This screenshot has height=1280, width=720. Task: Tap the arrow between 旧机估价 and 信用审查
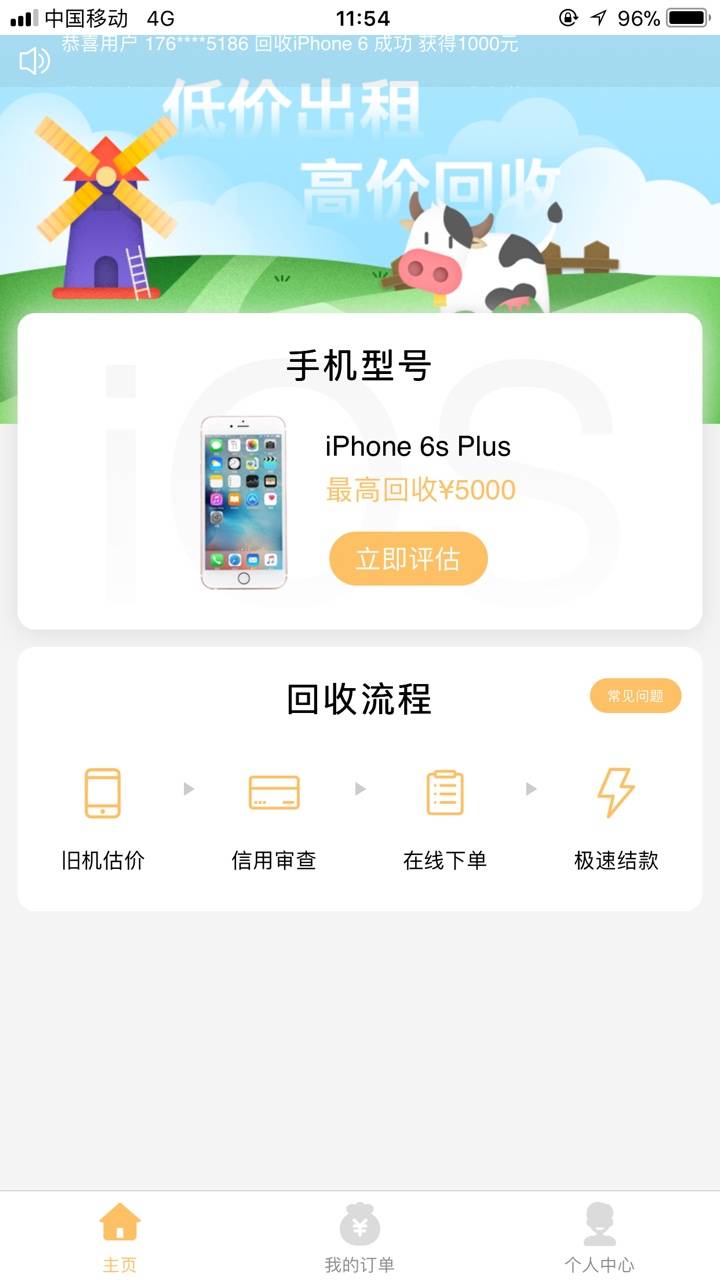pos(190,789)
